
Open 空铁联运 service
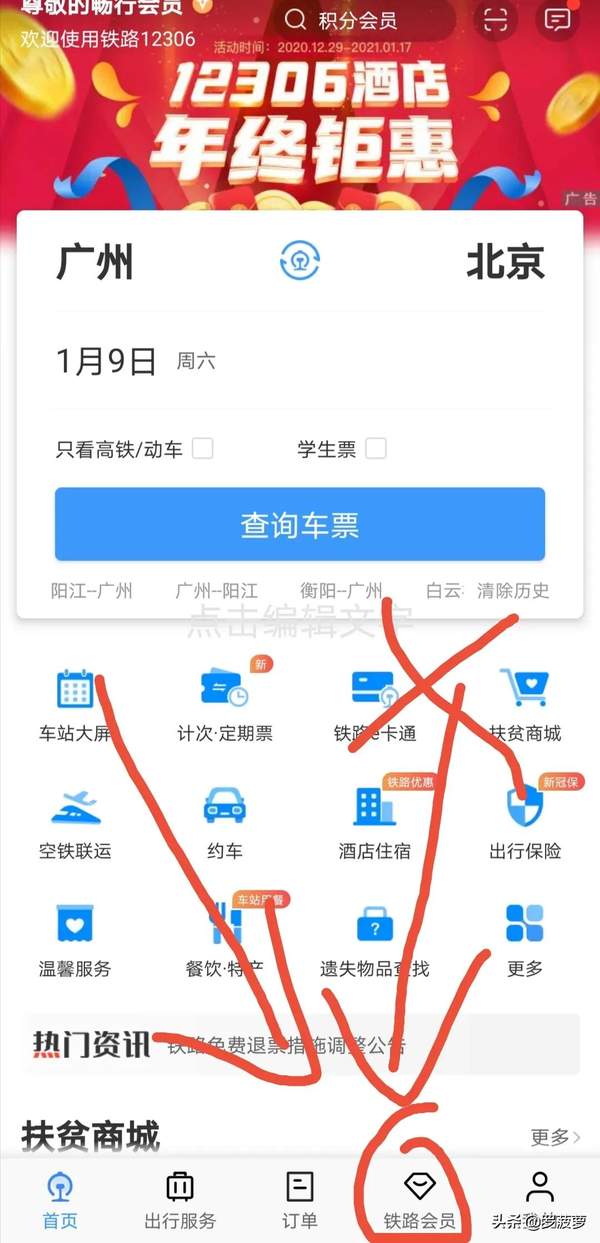(75, 822)
